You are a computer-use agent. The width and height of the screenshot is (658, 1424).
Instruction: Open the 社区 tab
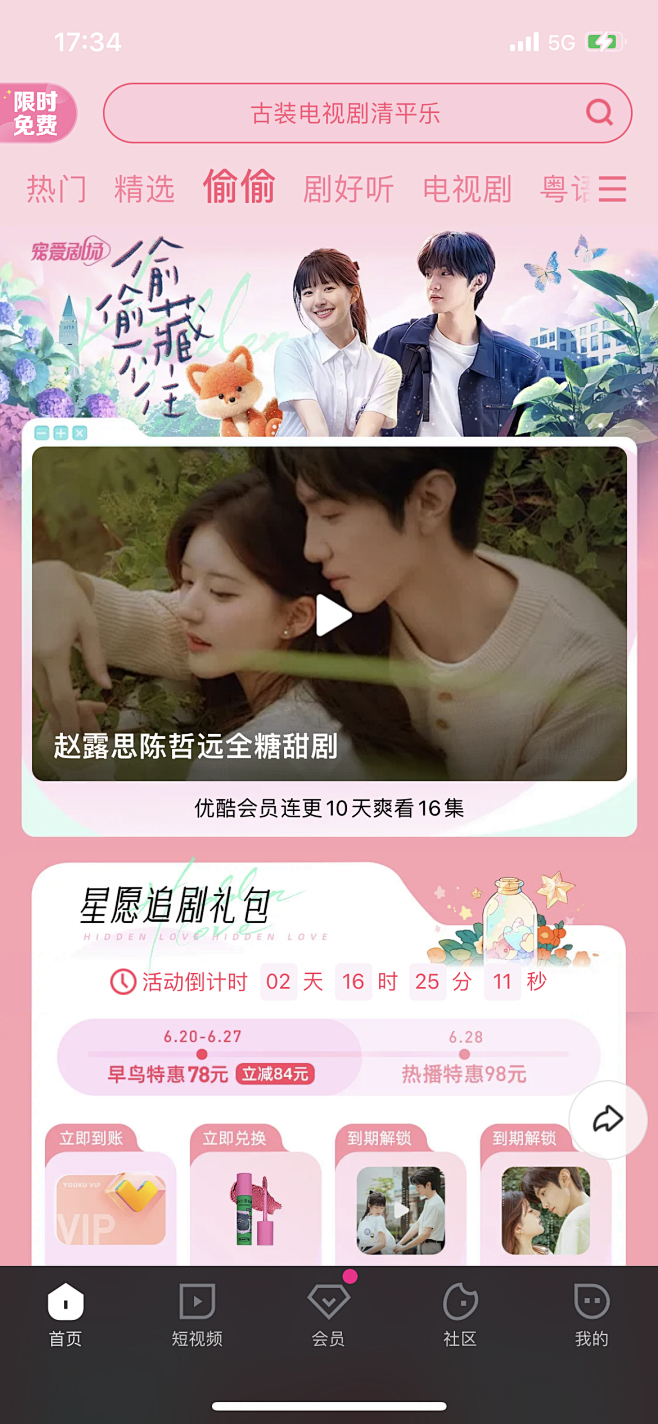[460, 1315]
